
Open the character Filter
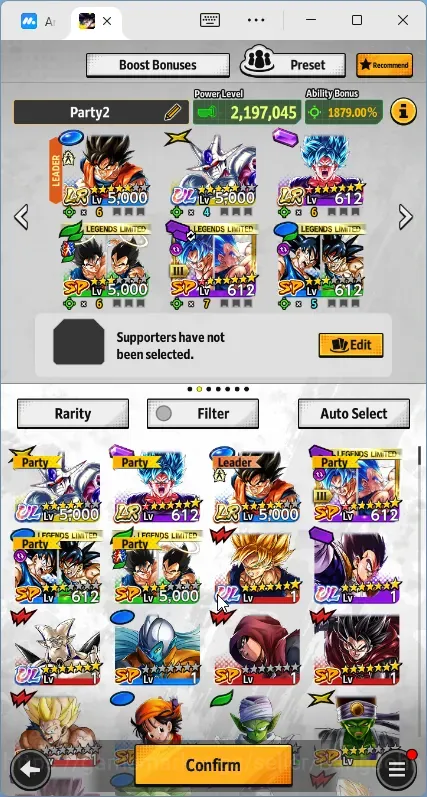(x=203, y=414)
